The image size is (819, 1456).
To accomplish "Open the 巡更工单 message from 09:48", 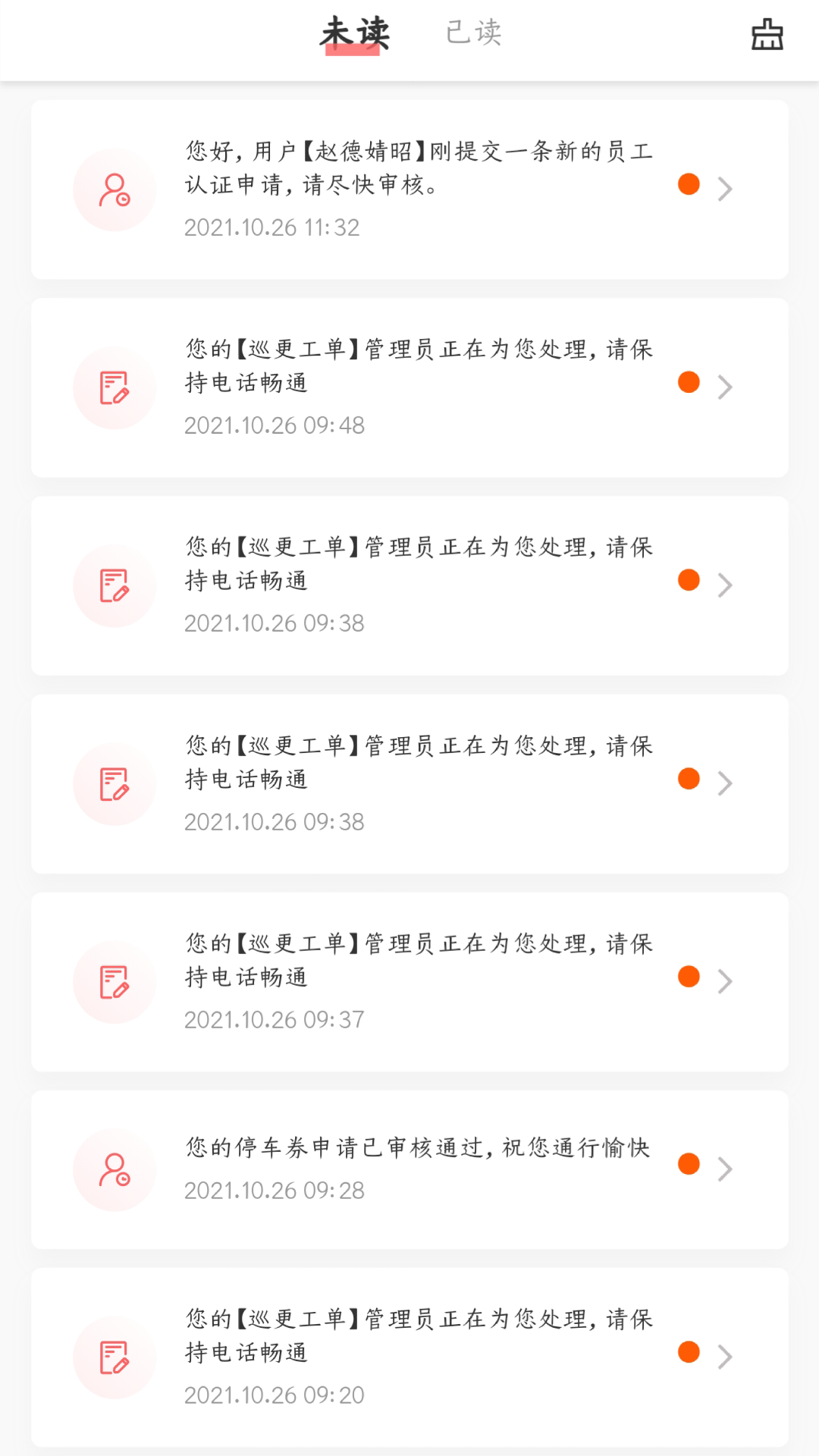I will pyautogui.click(x=409, y=388).
